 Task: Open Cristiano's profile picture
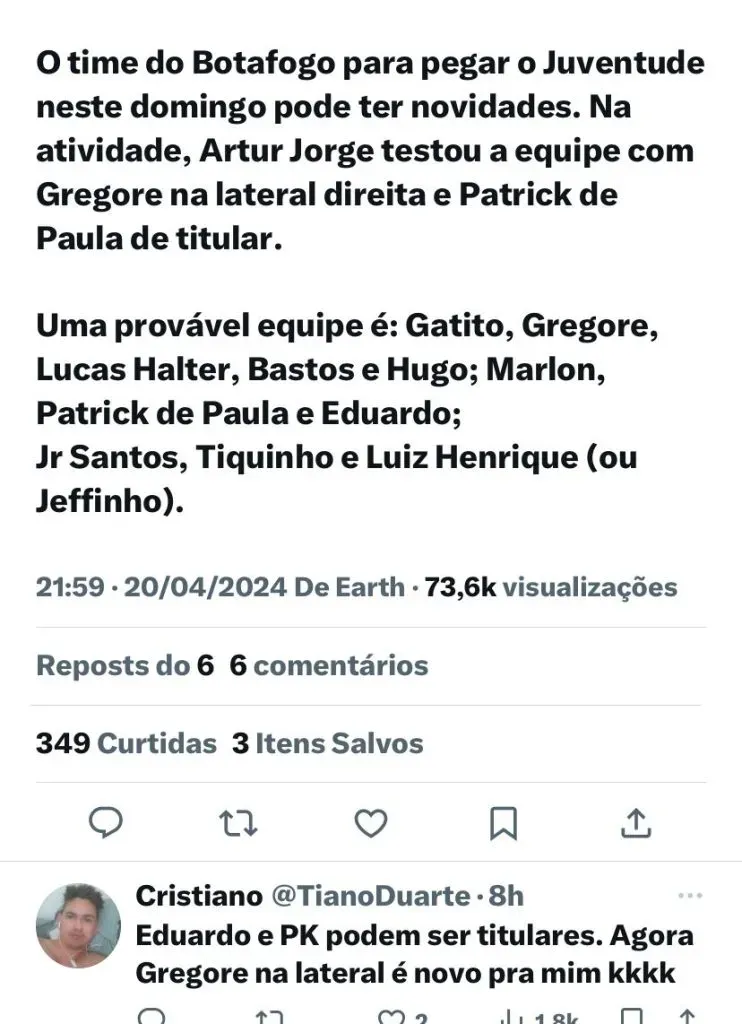pos(78,926)
